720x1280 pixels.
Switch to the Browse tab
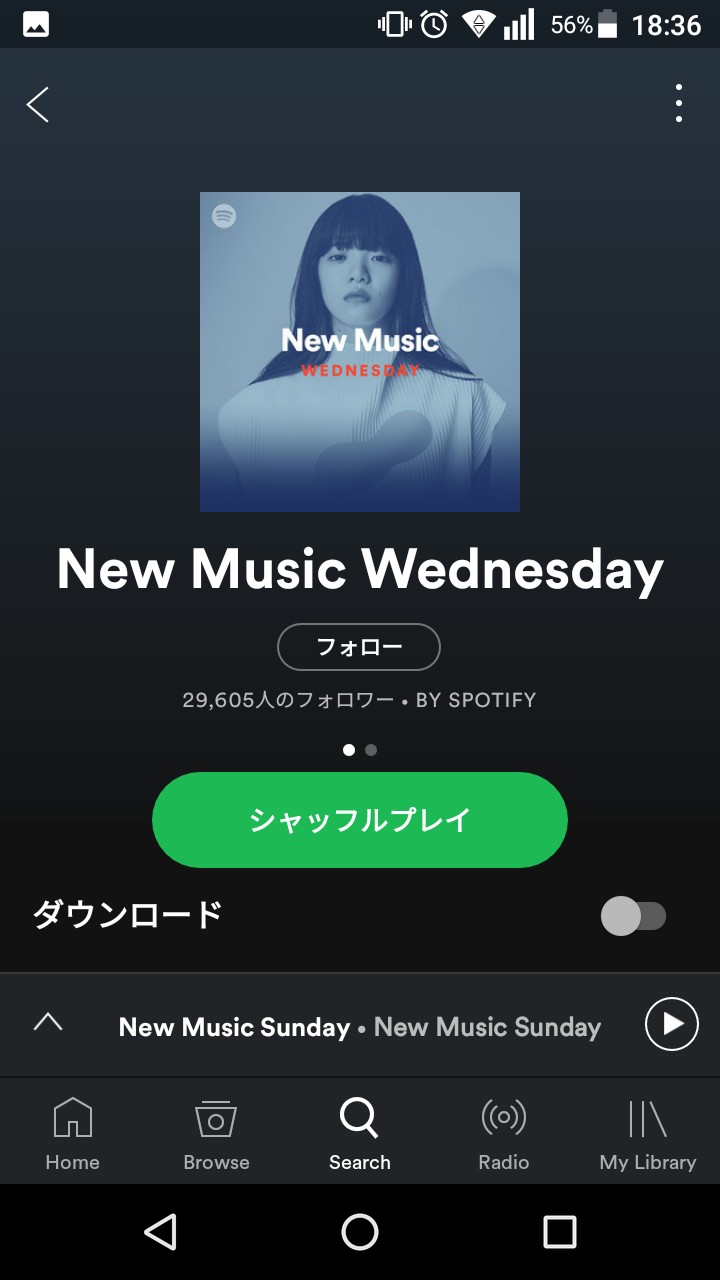pos(216,1134)
